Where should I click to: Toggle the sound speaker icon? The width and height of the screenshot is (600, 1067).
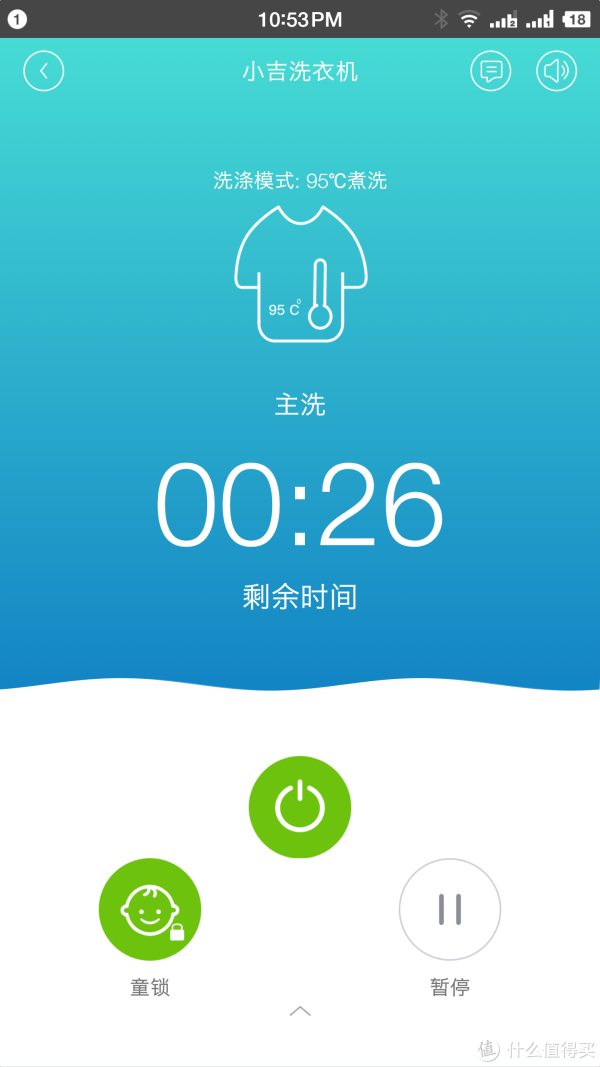557,71
